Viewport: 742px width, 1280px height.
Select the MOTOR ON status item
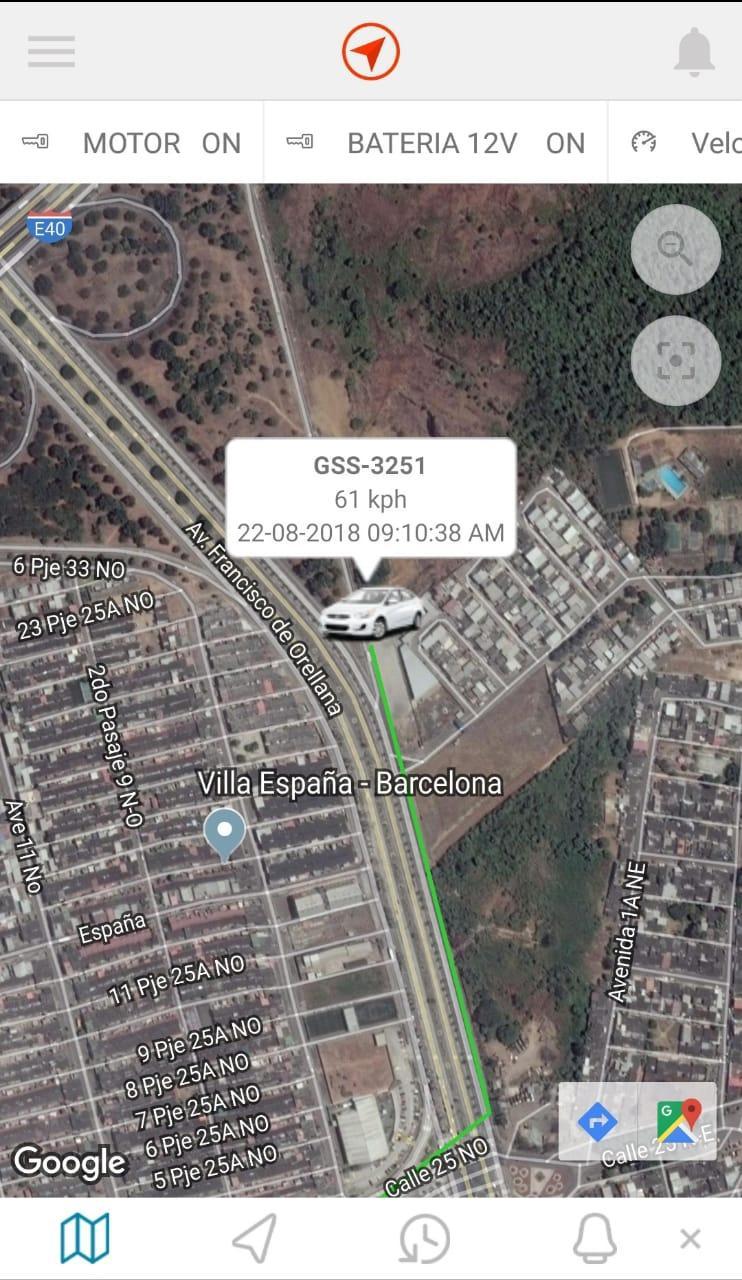pyautogui.click(x=132, y=143)
